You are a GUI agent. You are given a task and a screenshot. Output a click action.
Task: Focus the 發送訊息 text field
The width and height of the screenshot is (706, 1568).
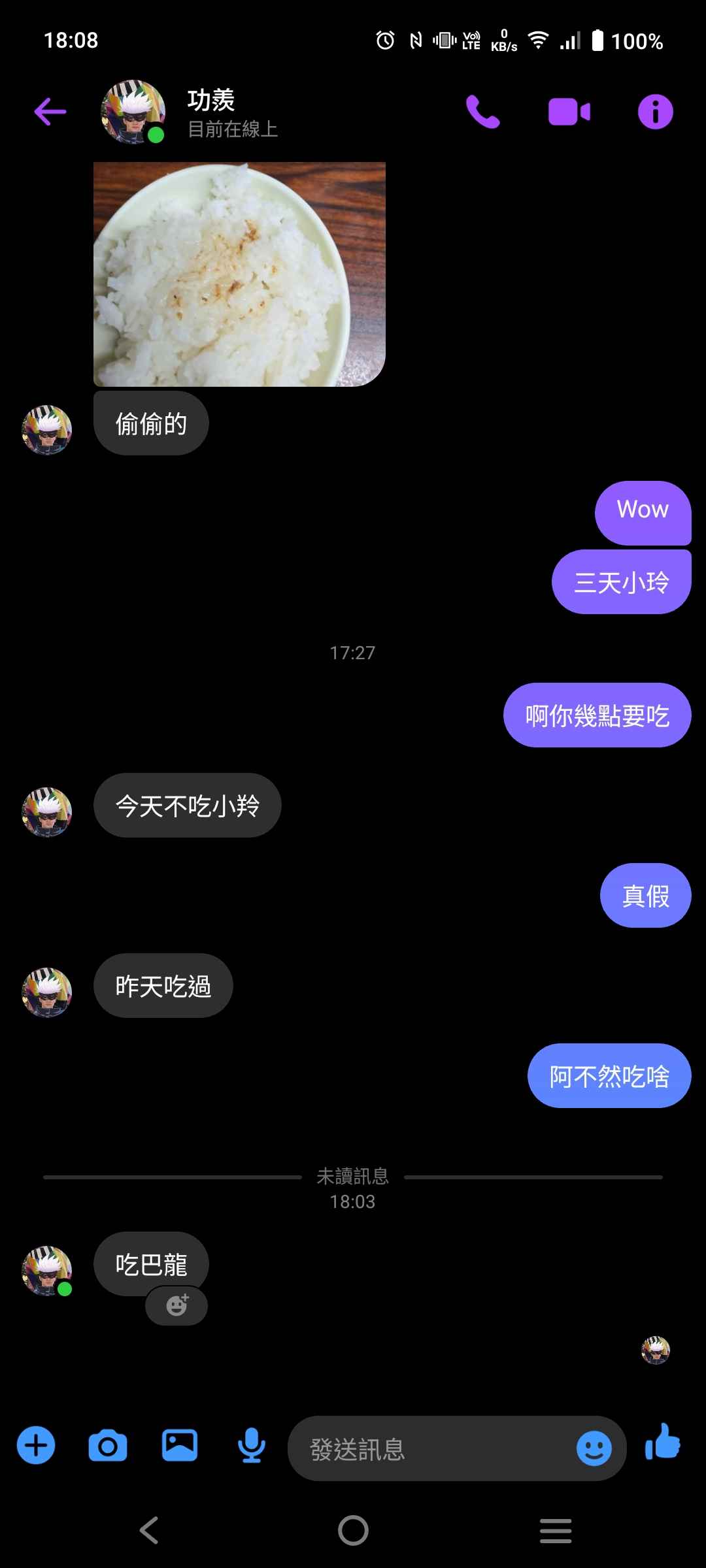click(x=431, y=1449)
